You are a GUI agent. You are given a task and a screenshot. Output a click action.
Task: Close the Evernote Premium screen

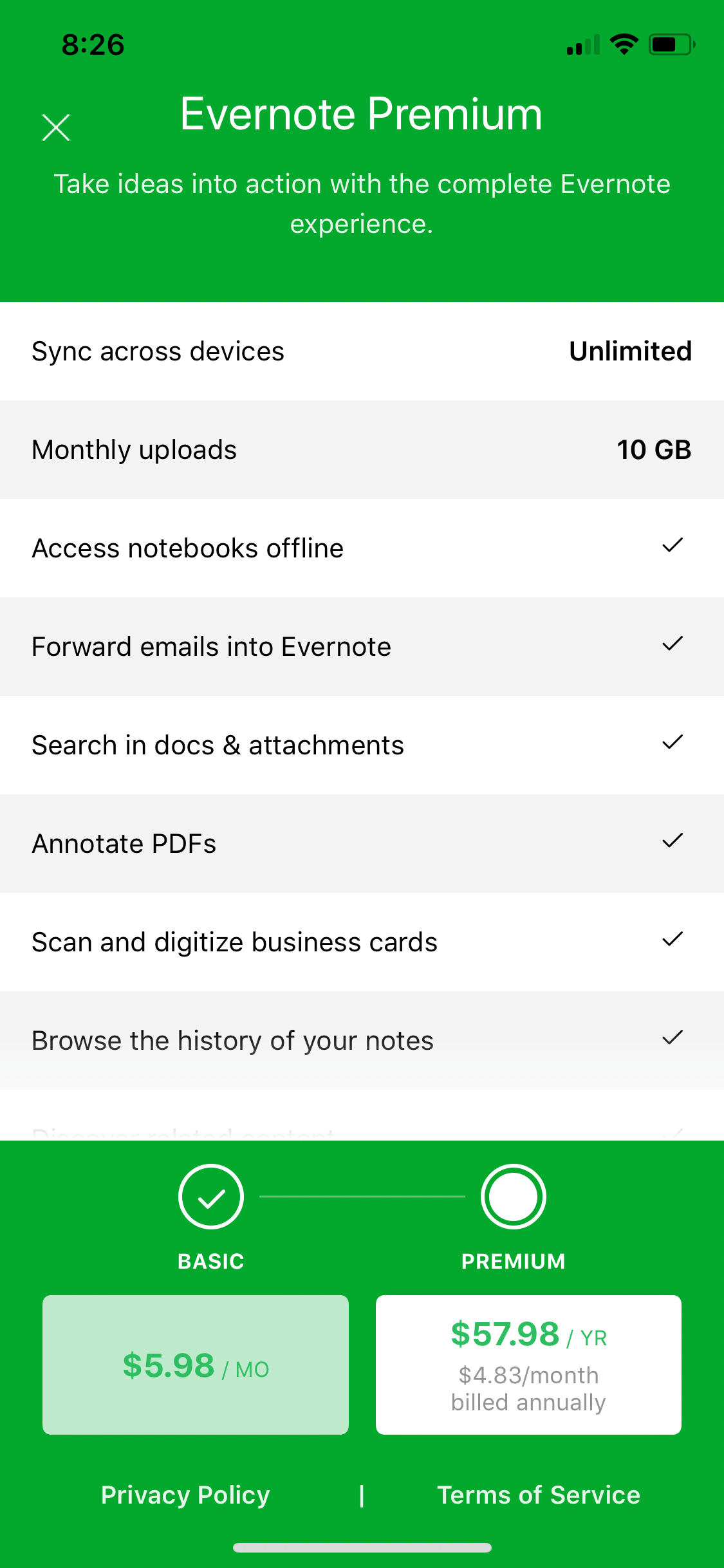click(56, 127)
